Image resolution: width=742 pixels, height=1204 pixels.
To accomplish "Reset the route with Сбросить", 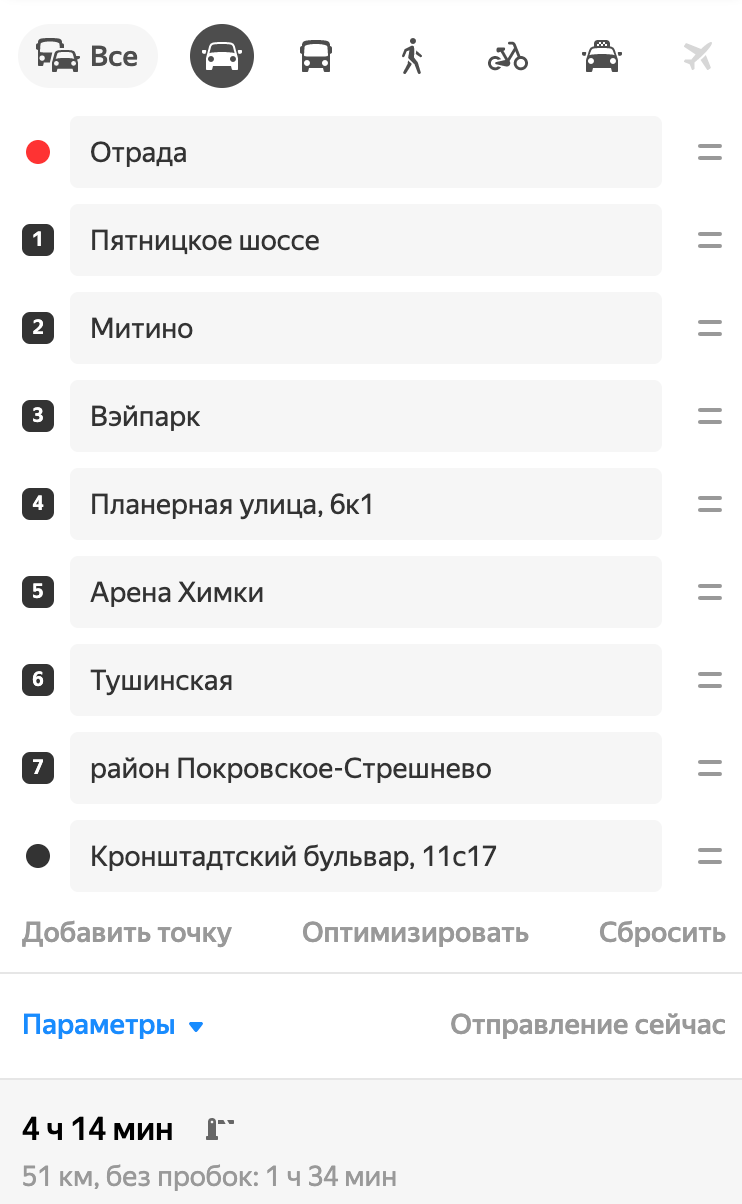I will click(x=662, y=933).
